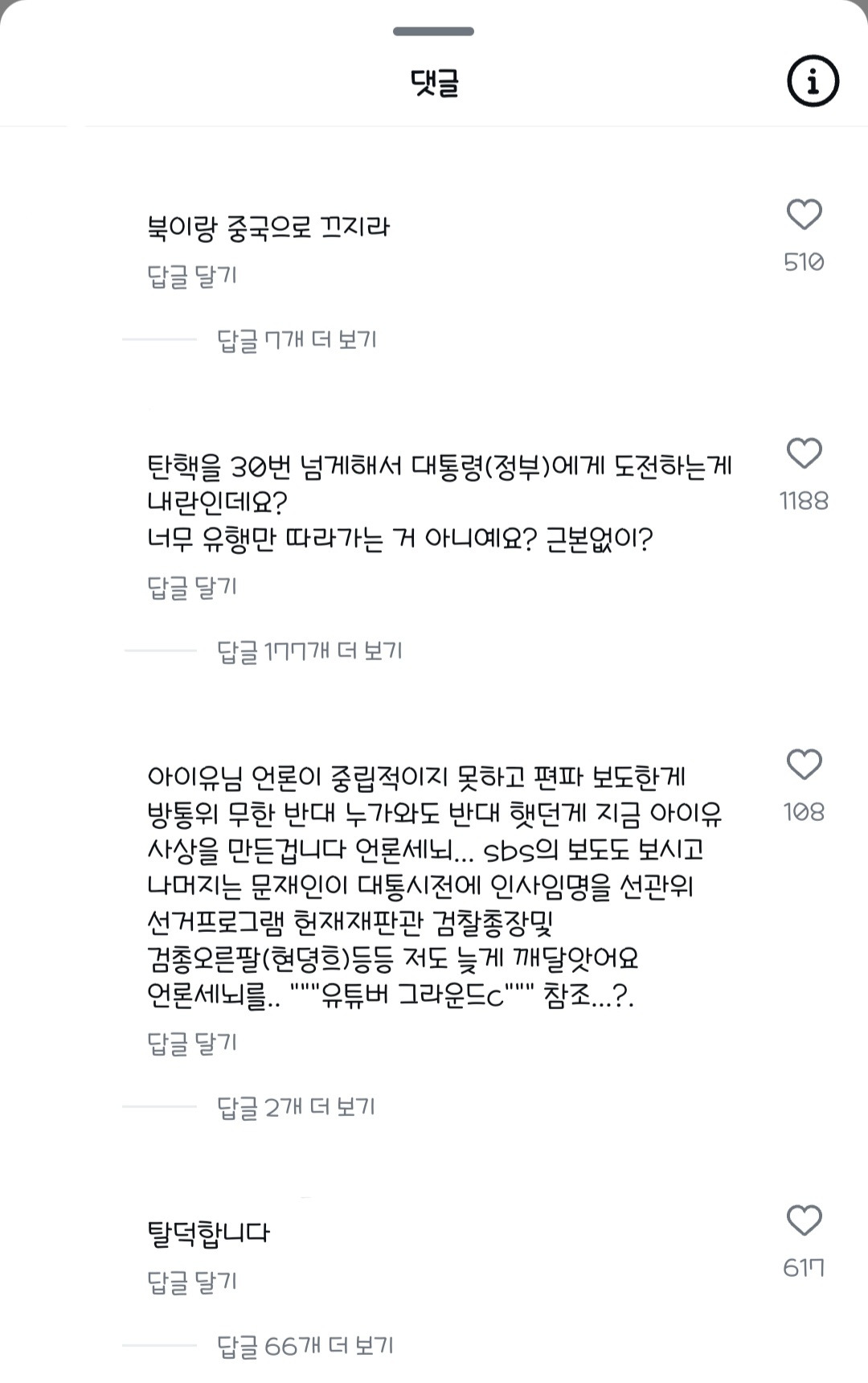Like the comment starting with 아이유님 언론이

(x=804, y=765)
